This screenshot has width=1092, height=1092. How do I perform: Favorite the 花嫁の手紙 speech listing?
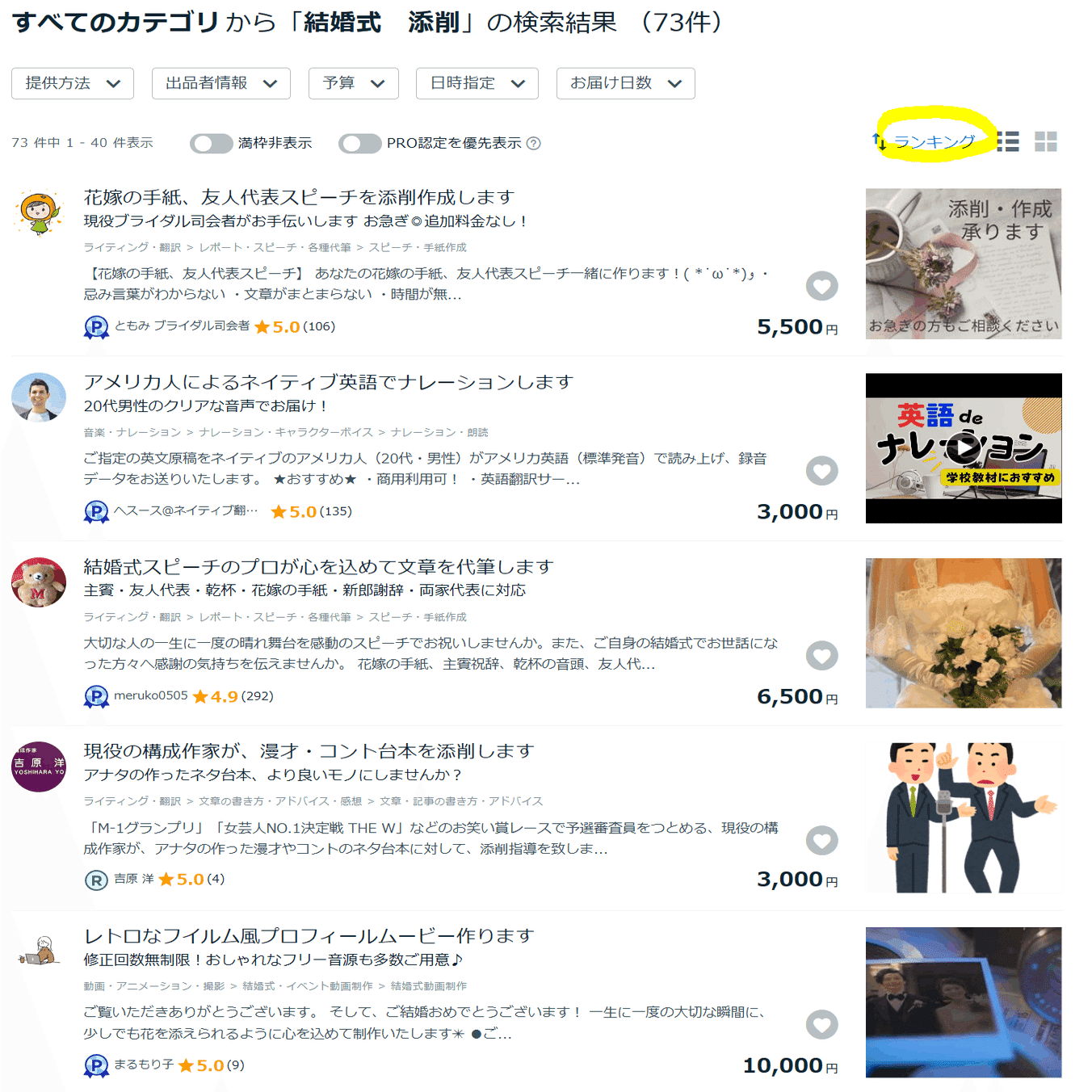[821, 286]
